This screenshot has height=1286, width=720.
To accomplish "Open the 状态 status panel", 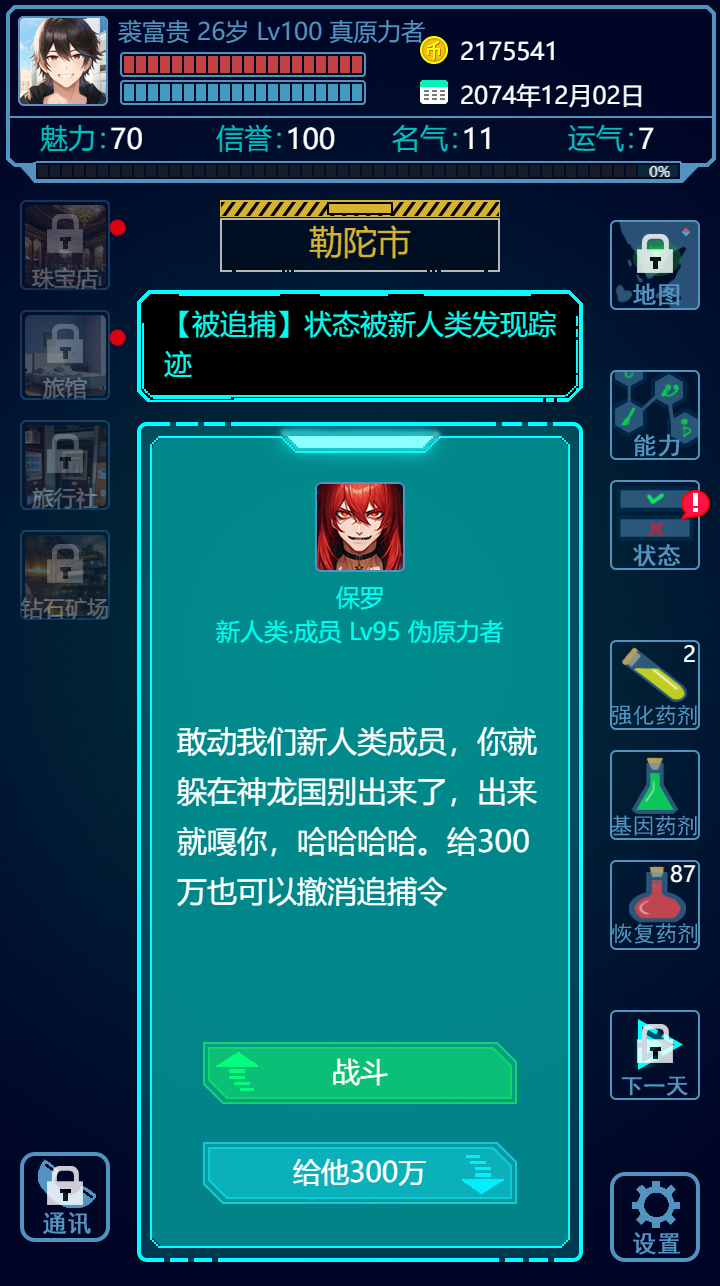I will [655, 525].
